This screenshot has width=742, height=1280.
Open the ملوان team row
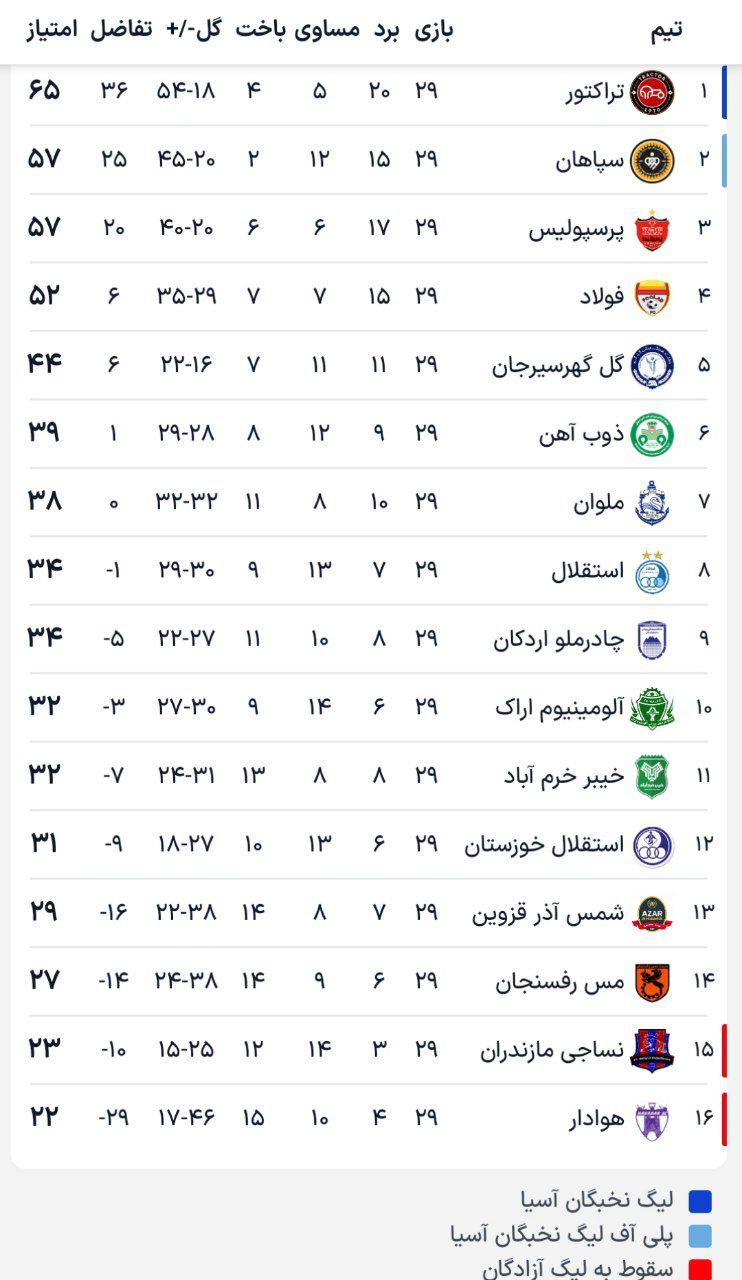[370, 502]
